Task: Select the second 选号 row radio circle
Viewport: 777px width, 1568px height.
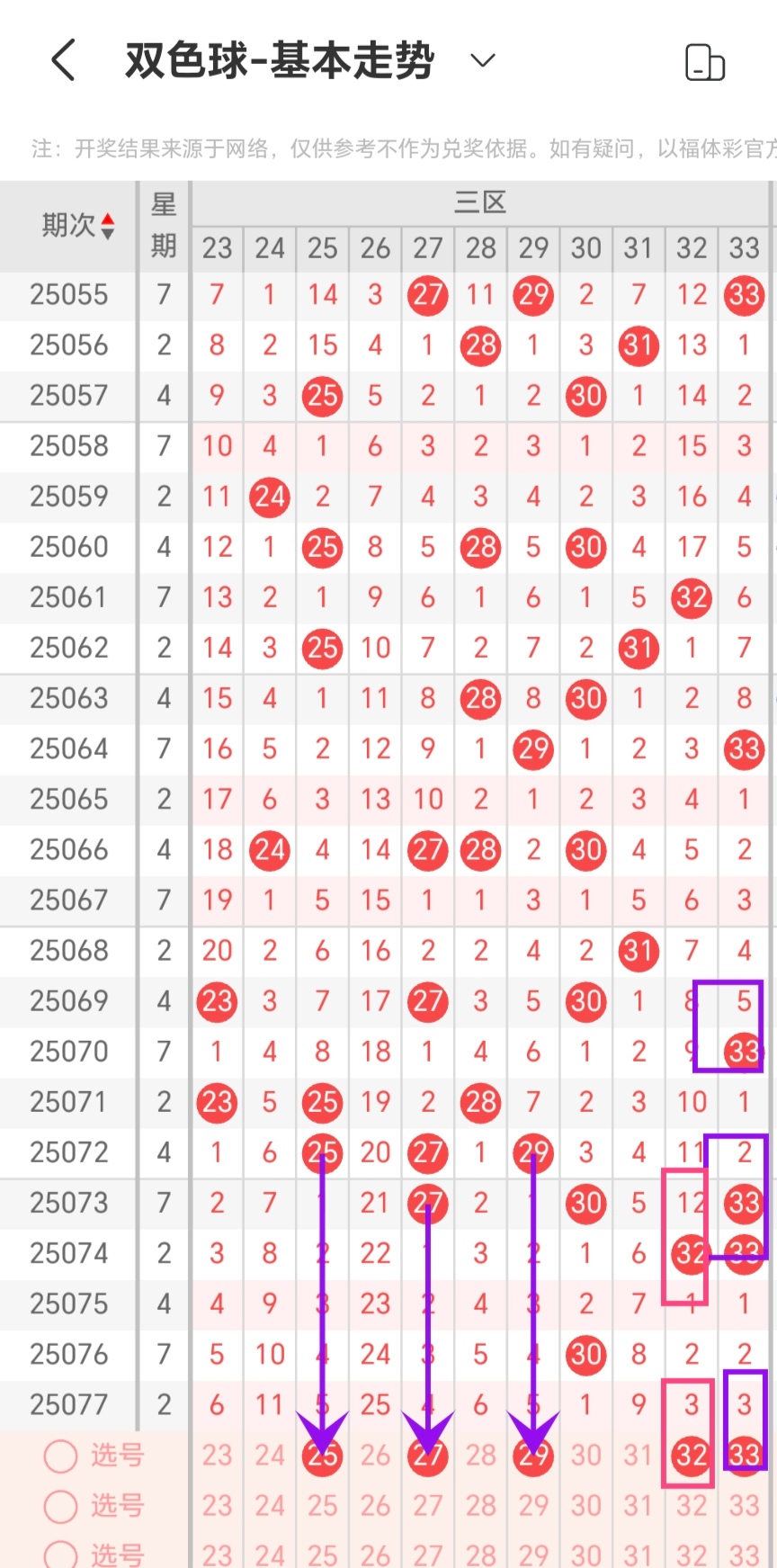Action: pyautogui.click(x=61, y=1506)
